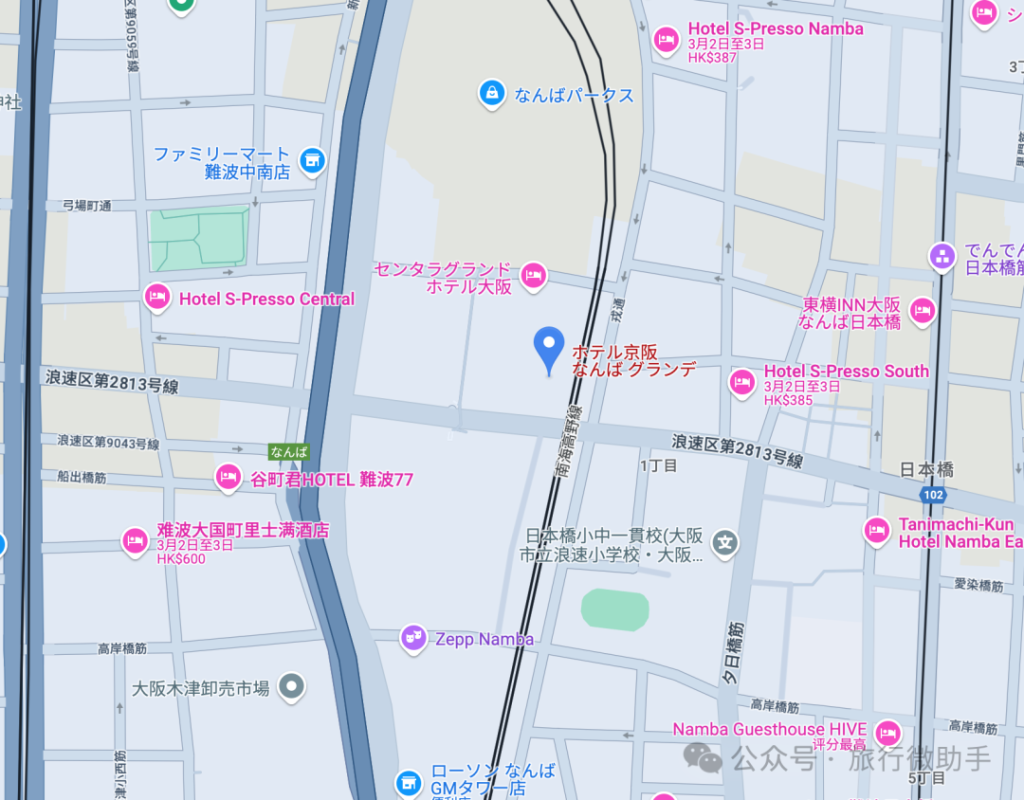This screenshot has width=1024, height=800.
Task: Open the Namba Guesthouse HIVE pin
Action: (886, 732)
